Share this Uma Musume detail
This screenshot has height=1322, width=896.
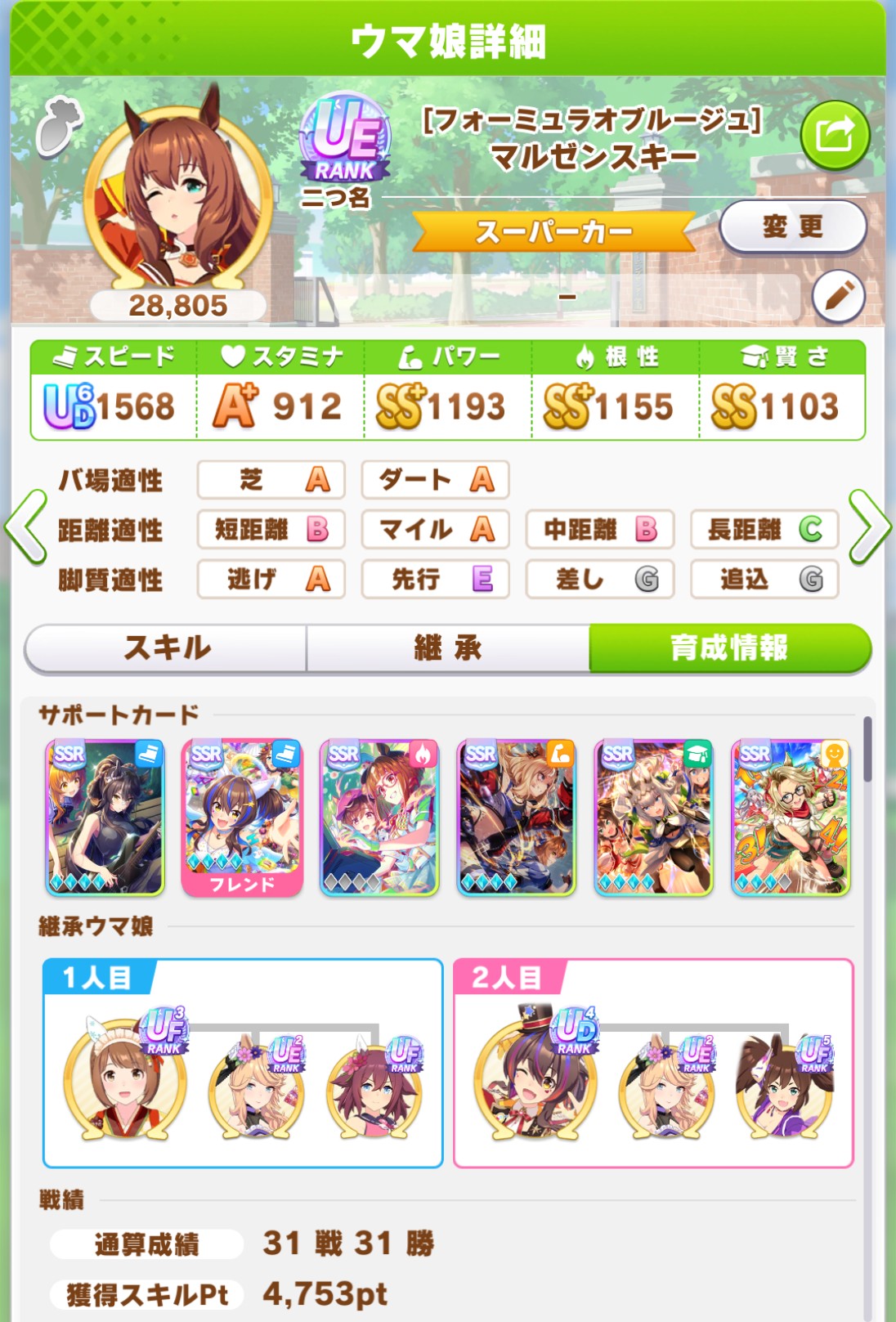pyautogui.click(x=834, y=136)
